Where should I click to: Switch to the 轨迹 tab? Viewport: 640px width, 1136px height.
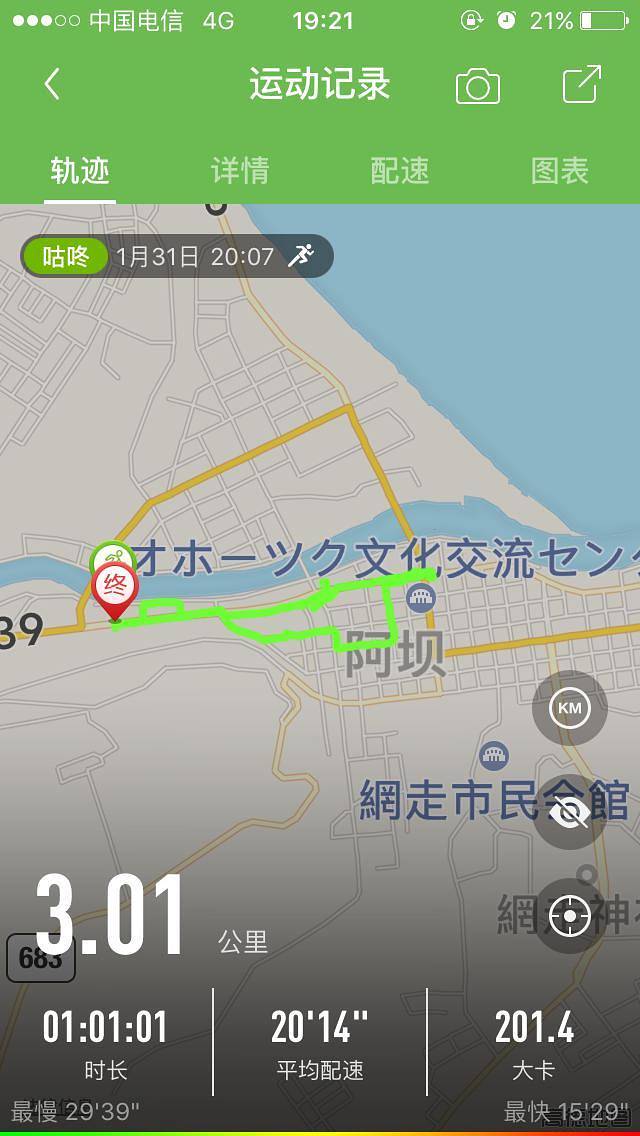pos(80,171)
